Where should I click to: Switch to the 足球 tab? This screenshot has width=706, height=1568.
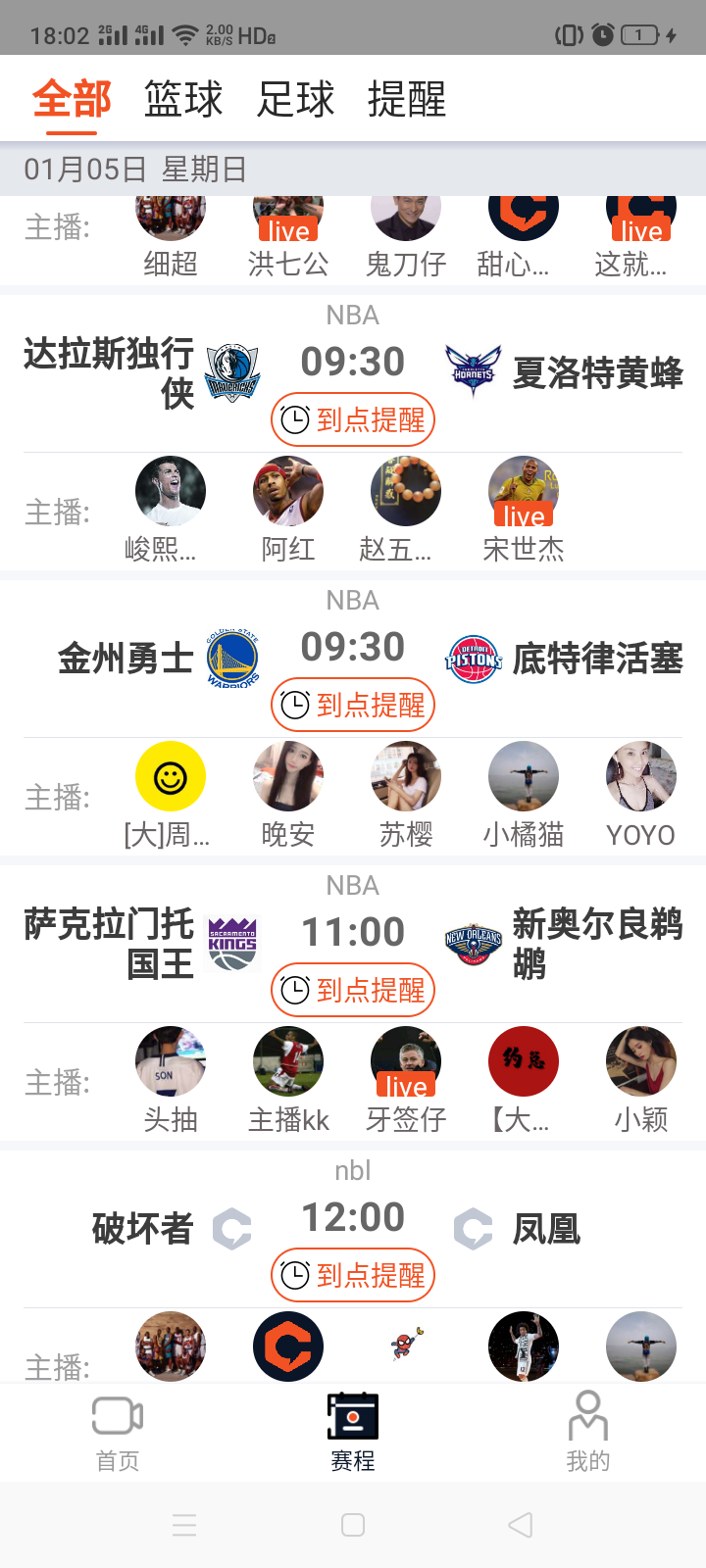pyautogui.click(x=295, y=100)
